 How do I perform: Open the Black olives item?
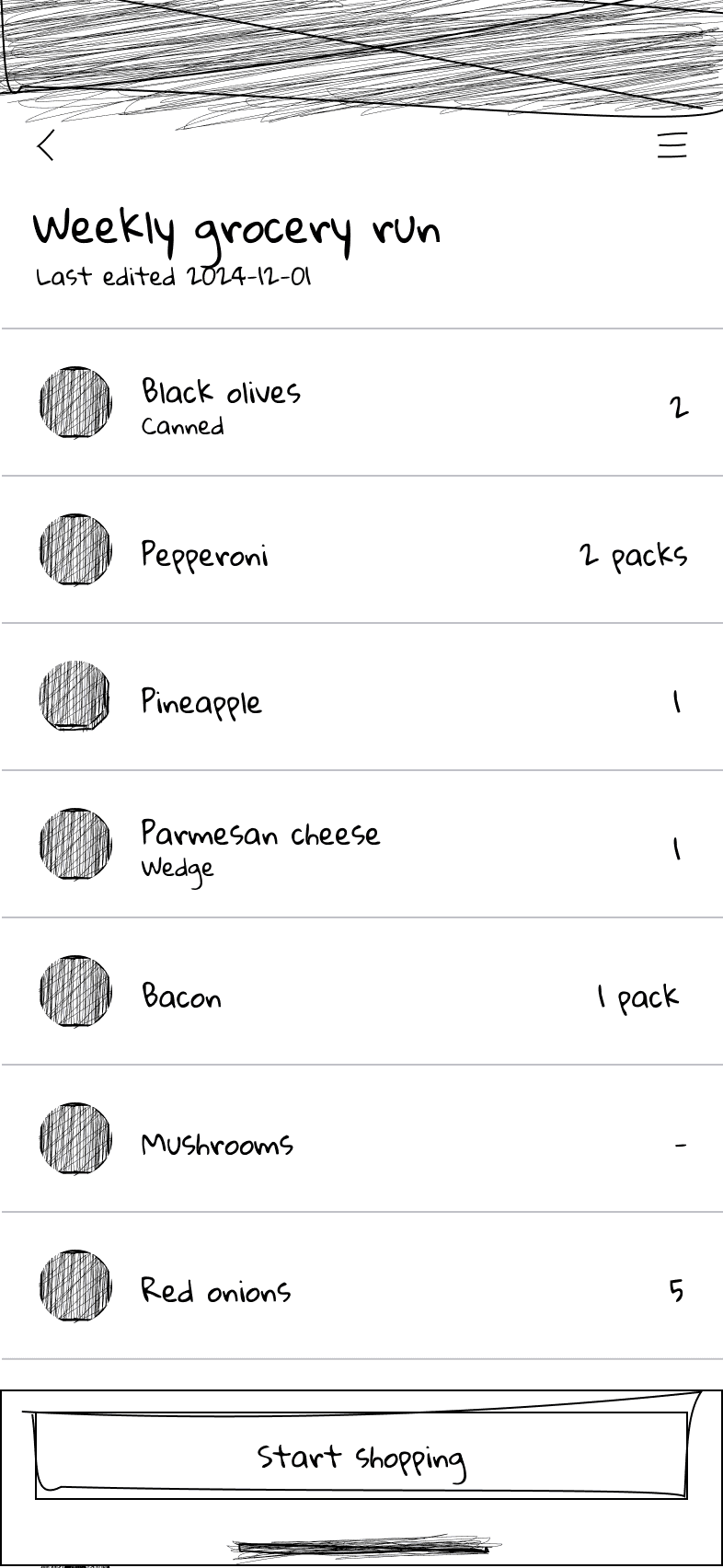click(361, 403)
